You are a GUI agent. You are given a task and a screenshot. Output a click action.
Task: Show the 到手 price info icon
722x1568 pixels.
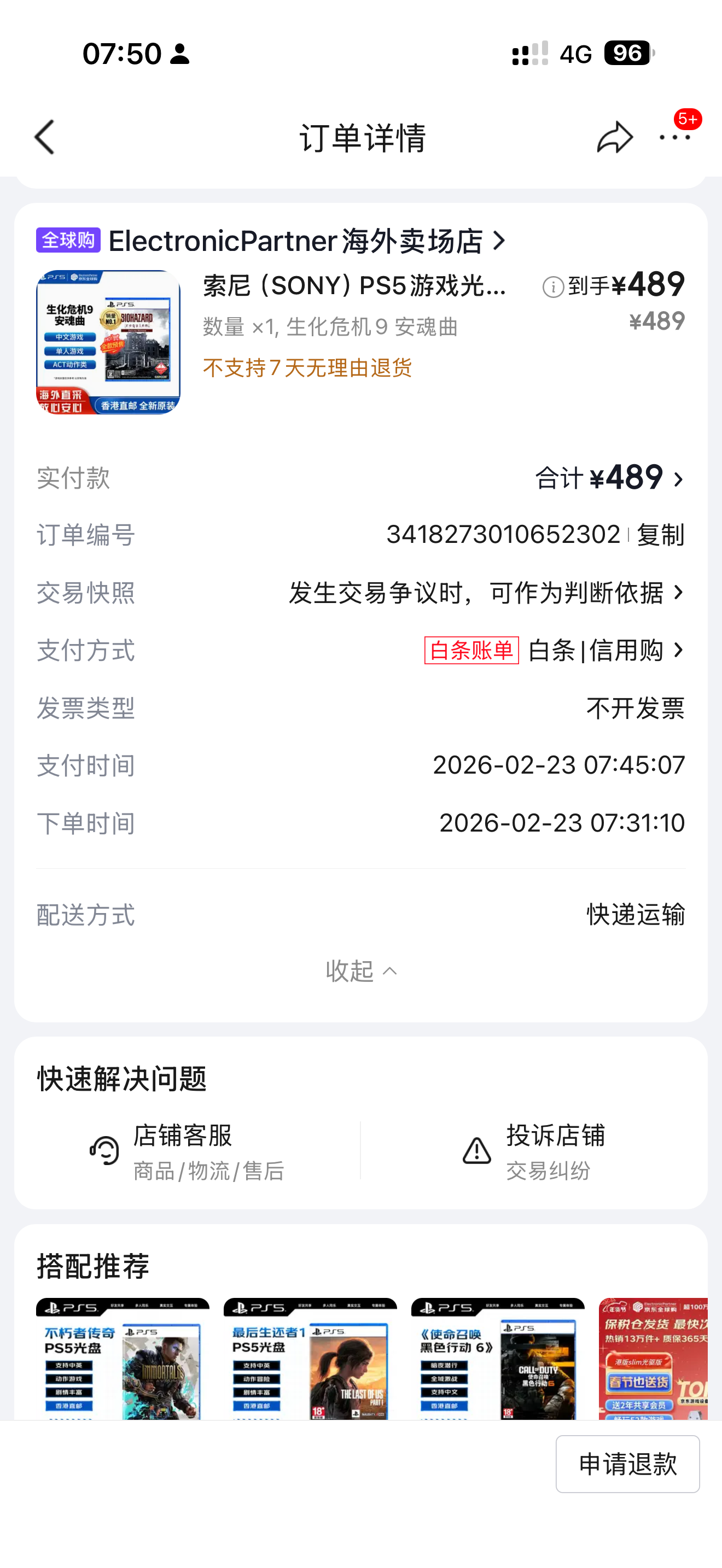[x=553, y=286]
